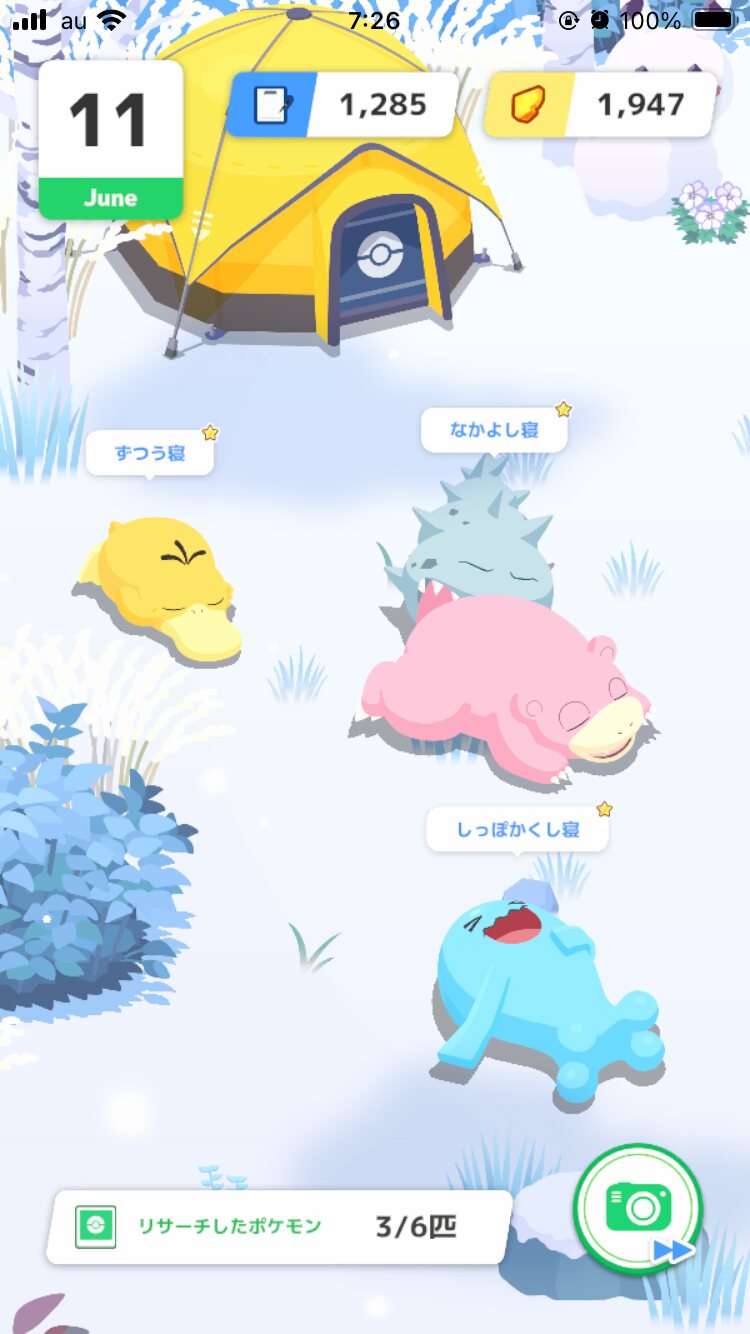This screenshot has height=1334, width=750.
Task: Tap the green camera button
Action: pyautogui.click(x=638, y=1208)
